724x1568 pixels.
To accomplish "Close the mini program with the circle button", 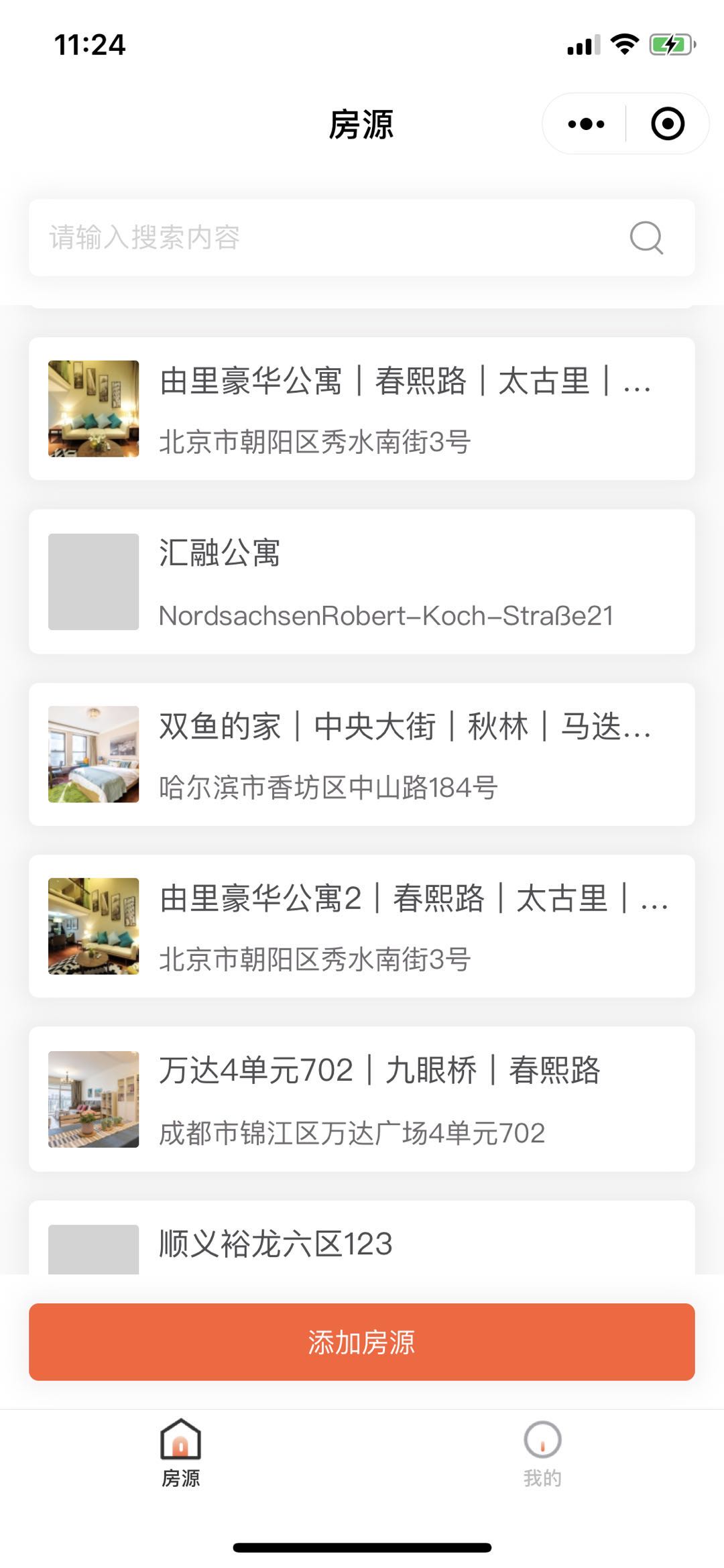I will (668, 124).
